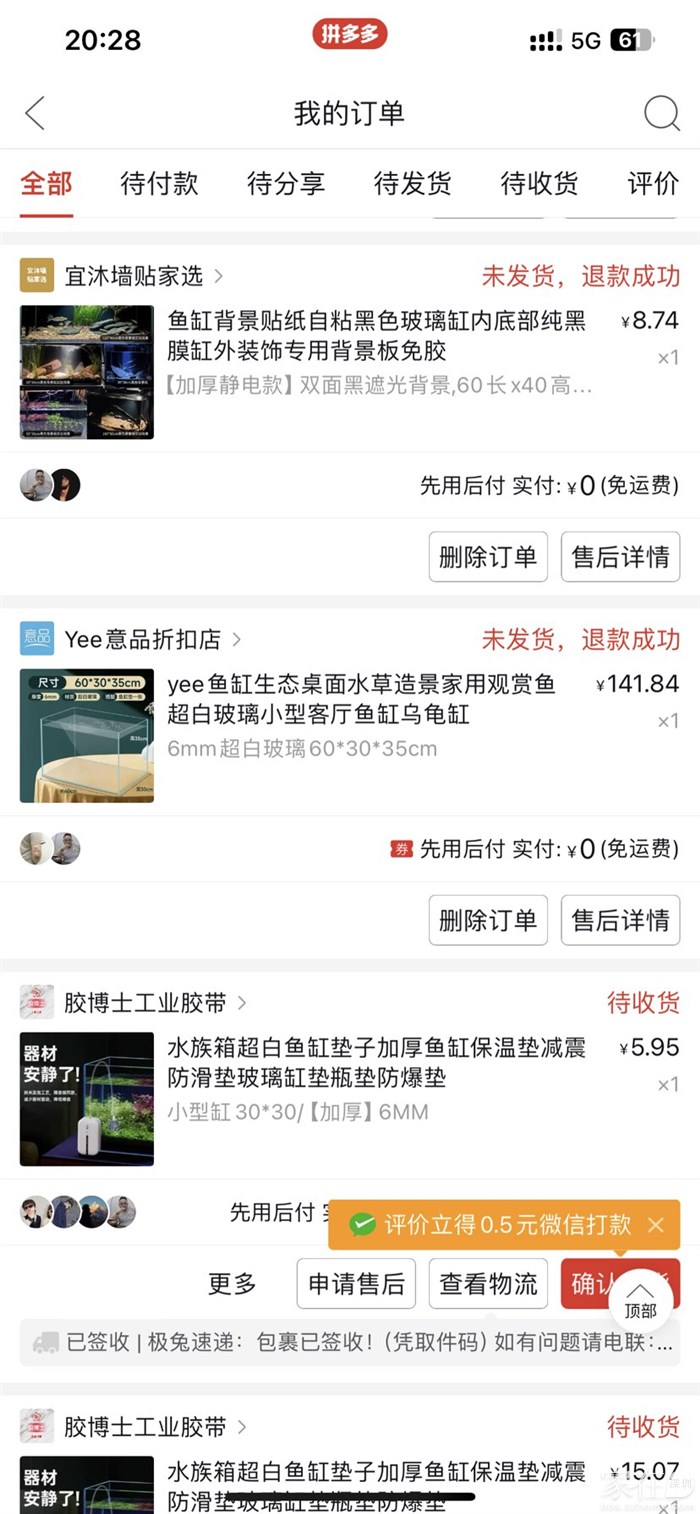View 售后详情 for yee鱼缸 order

pyautogui.click(x=620, y=920)
